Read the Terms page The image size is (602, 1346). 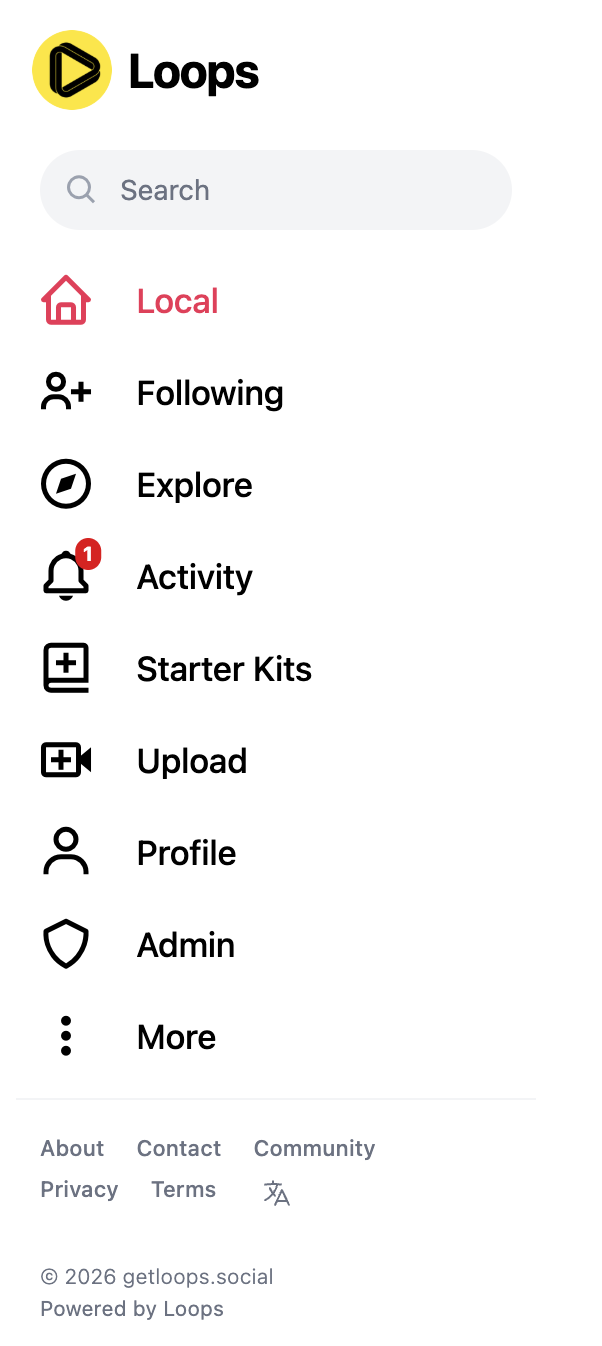[x=183, y=1189]
